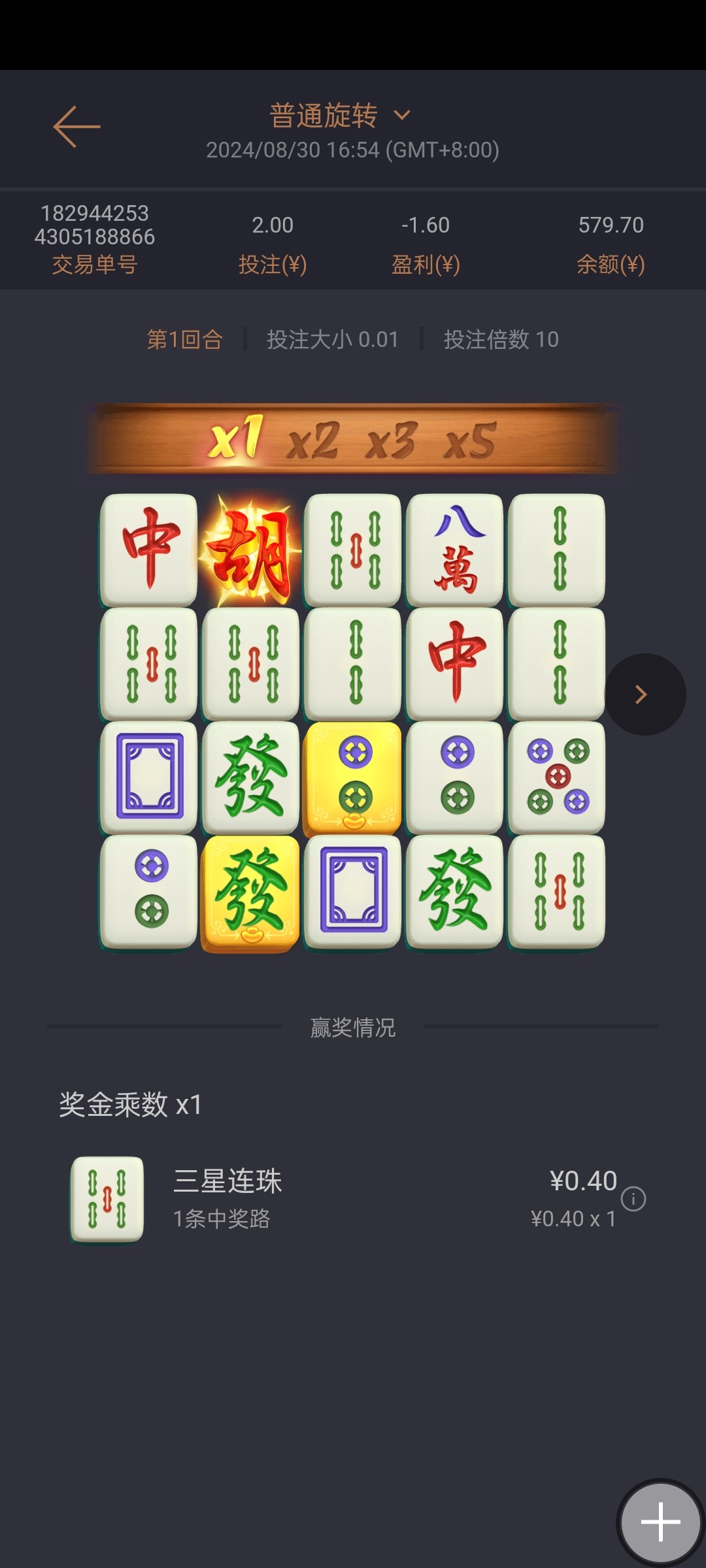Tap the floating plus button
Screen dimensions: 706x1568
[660, 1522]
